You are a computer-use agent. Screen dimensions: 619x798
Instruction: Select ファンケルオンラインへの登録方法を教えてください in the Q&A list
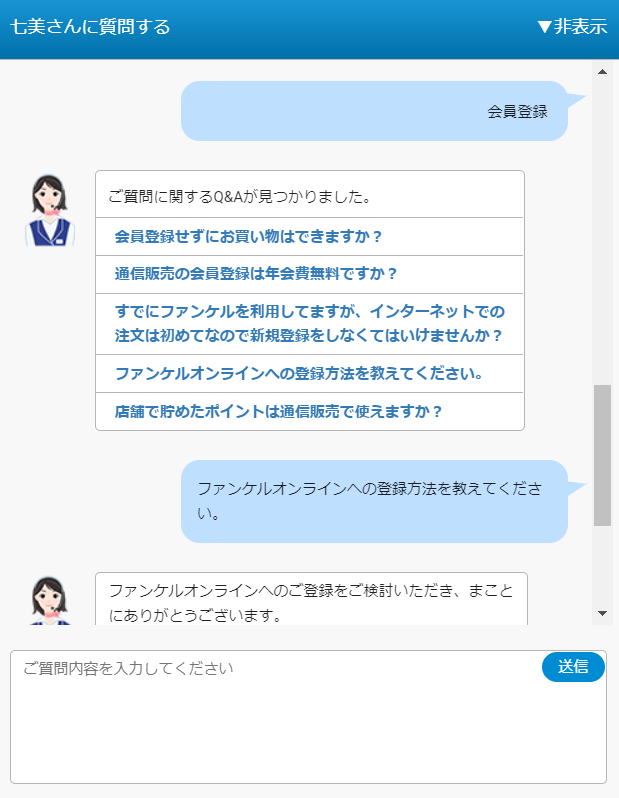tap(299, 373)
